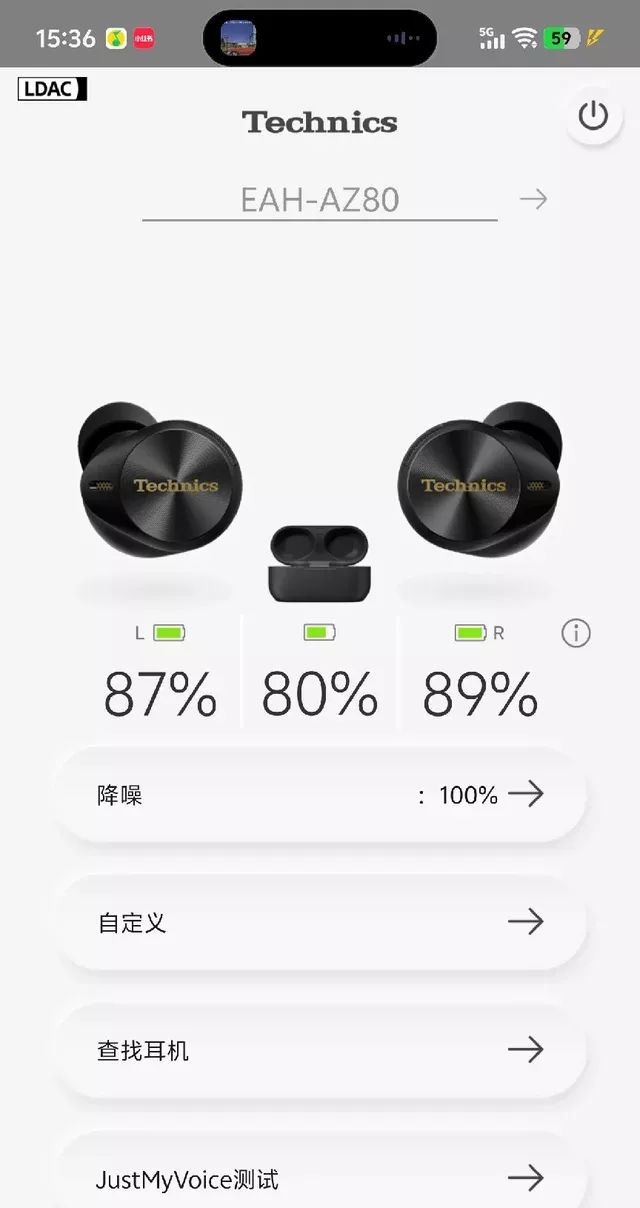The image size is (640, 1208).
Task: Open the 自定义 customization row
Action: coord(320,922)
